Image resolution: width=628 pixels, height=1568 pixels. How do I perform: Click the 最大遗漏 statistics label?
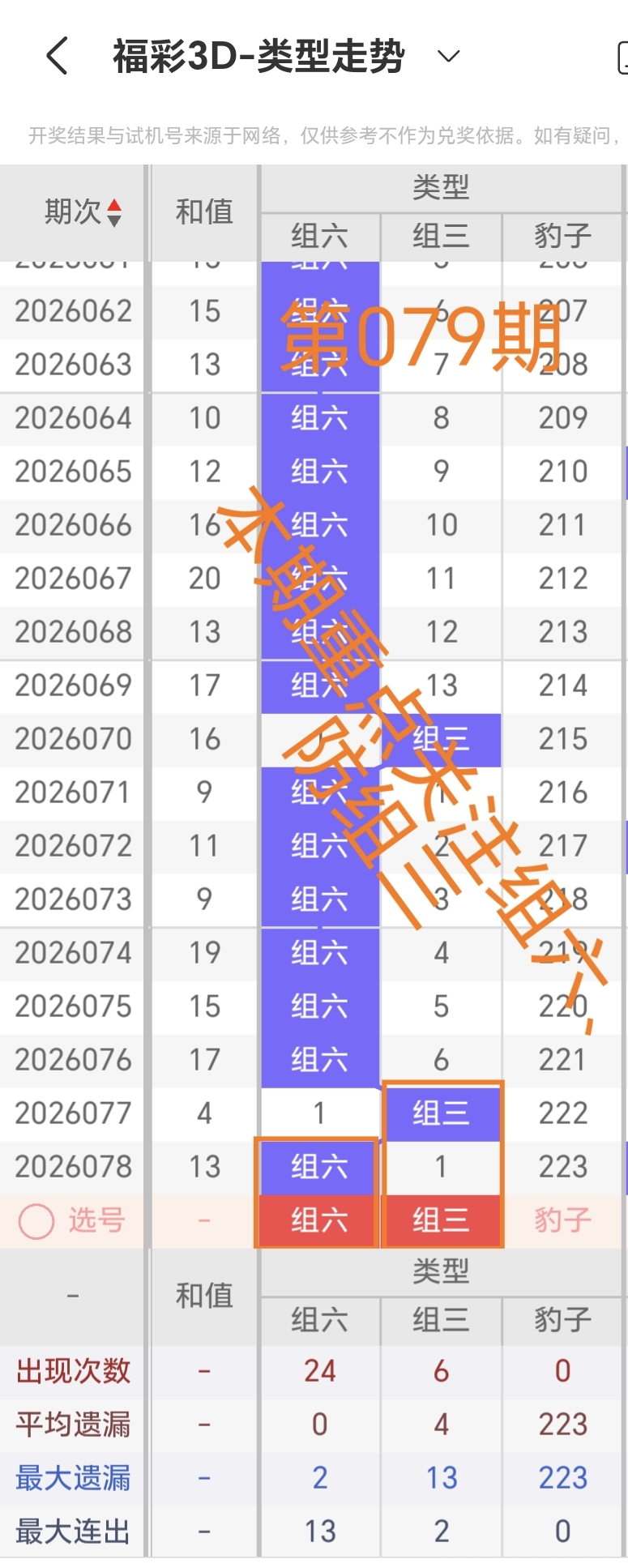pyautogui.click(x=71, y=1477)
